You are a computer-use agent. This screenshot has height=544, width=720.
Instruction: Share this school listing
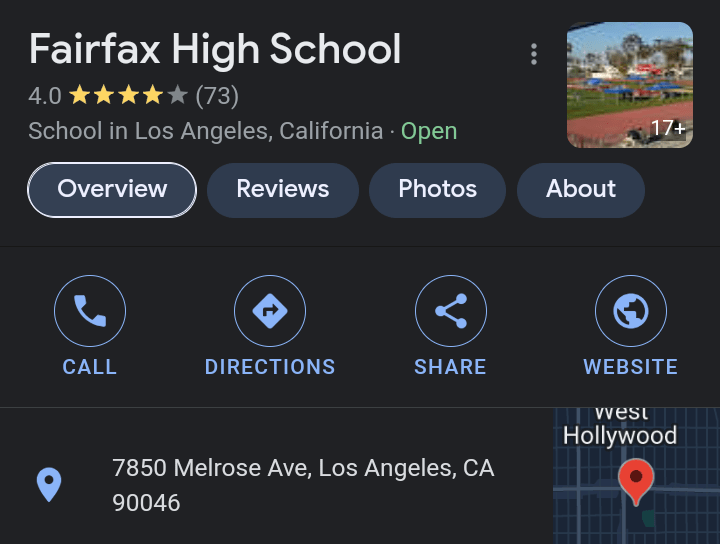(x=450, y=326)
